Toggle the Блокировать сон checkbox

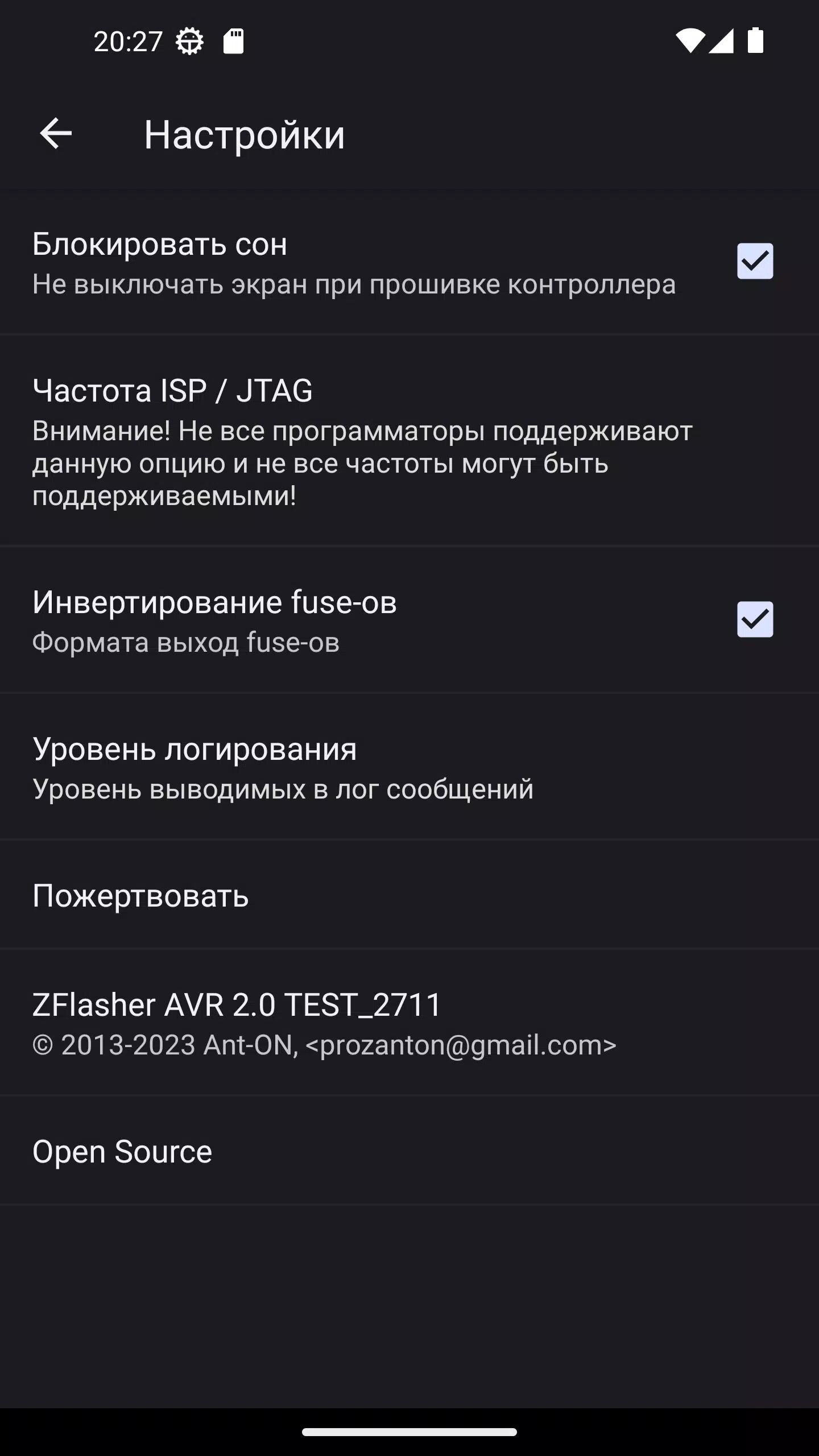tap(755, 261)
